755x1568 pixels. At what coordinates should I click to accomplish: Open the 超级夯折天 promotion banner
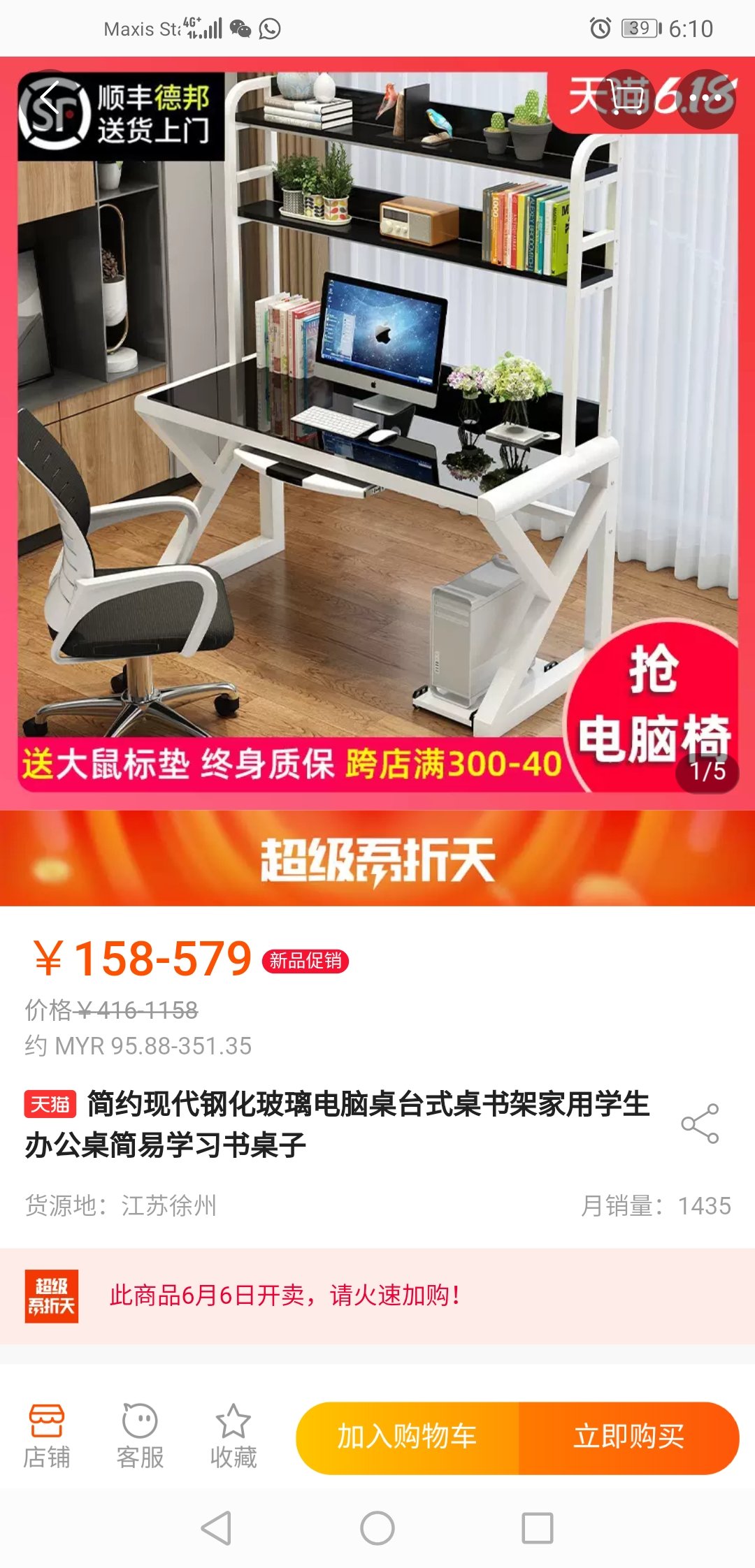[377, 859]
